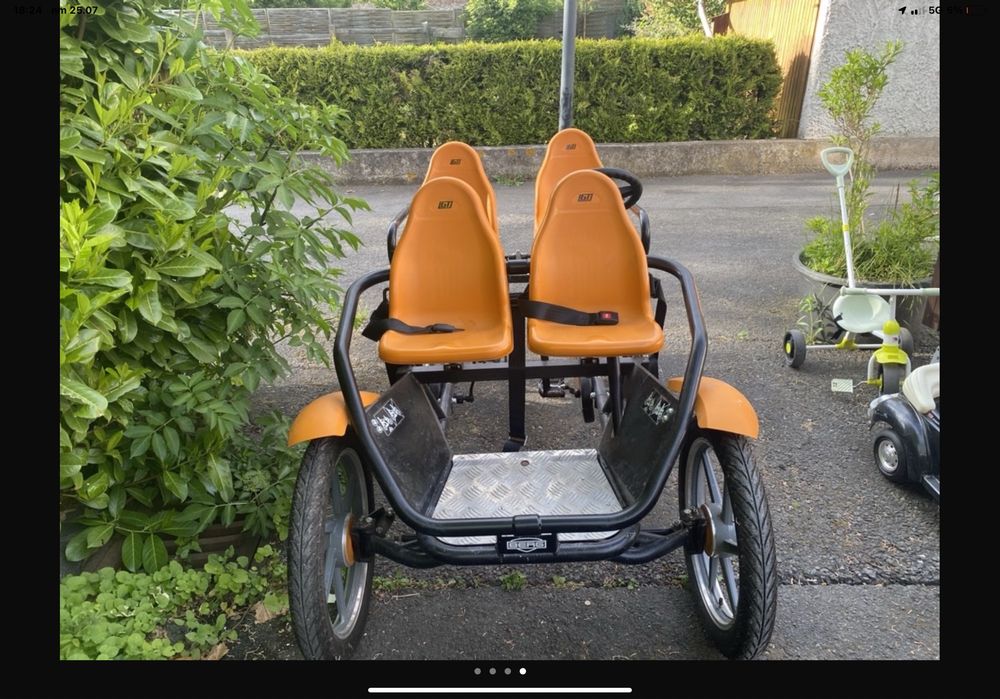Screen dimensions: 1000x699
Task: Tap the image gallery page indicator dots
Action: coord(500,671)
